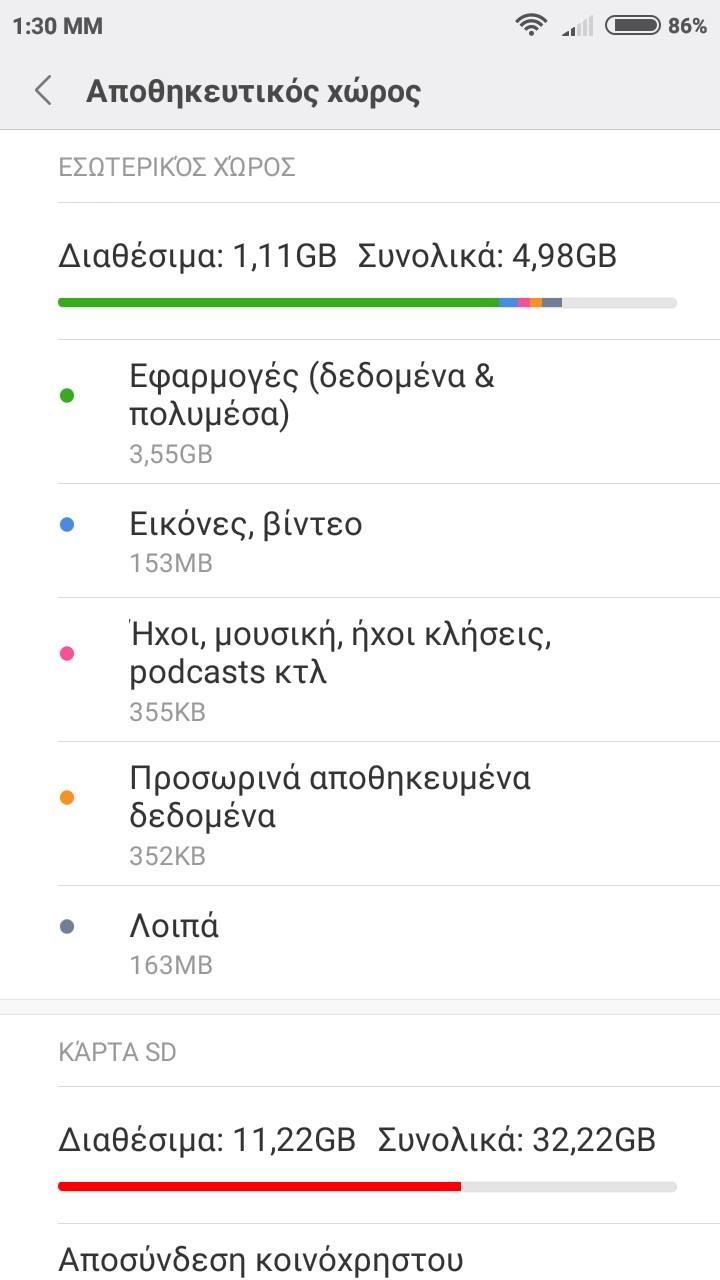Go back from Αποθηκευτικός χώρος screen

(43, 91)
